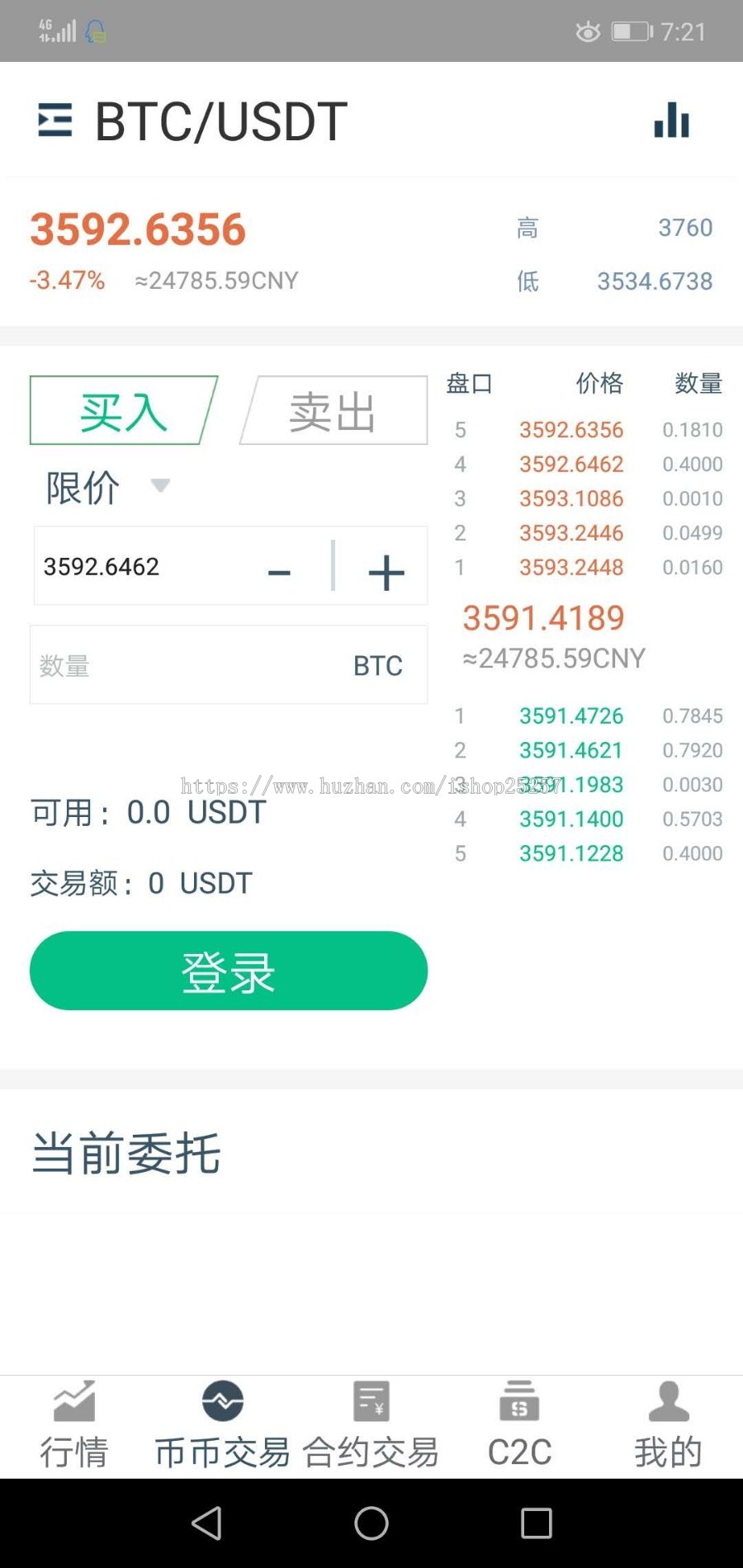Pick buy order price 3591.1228

571,853
